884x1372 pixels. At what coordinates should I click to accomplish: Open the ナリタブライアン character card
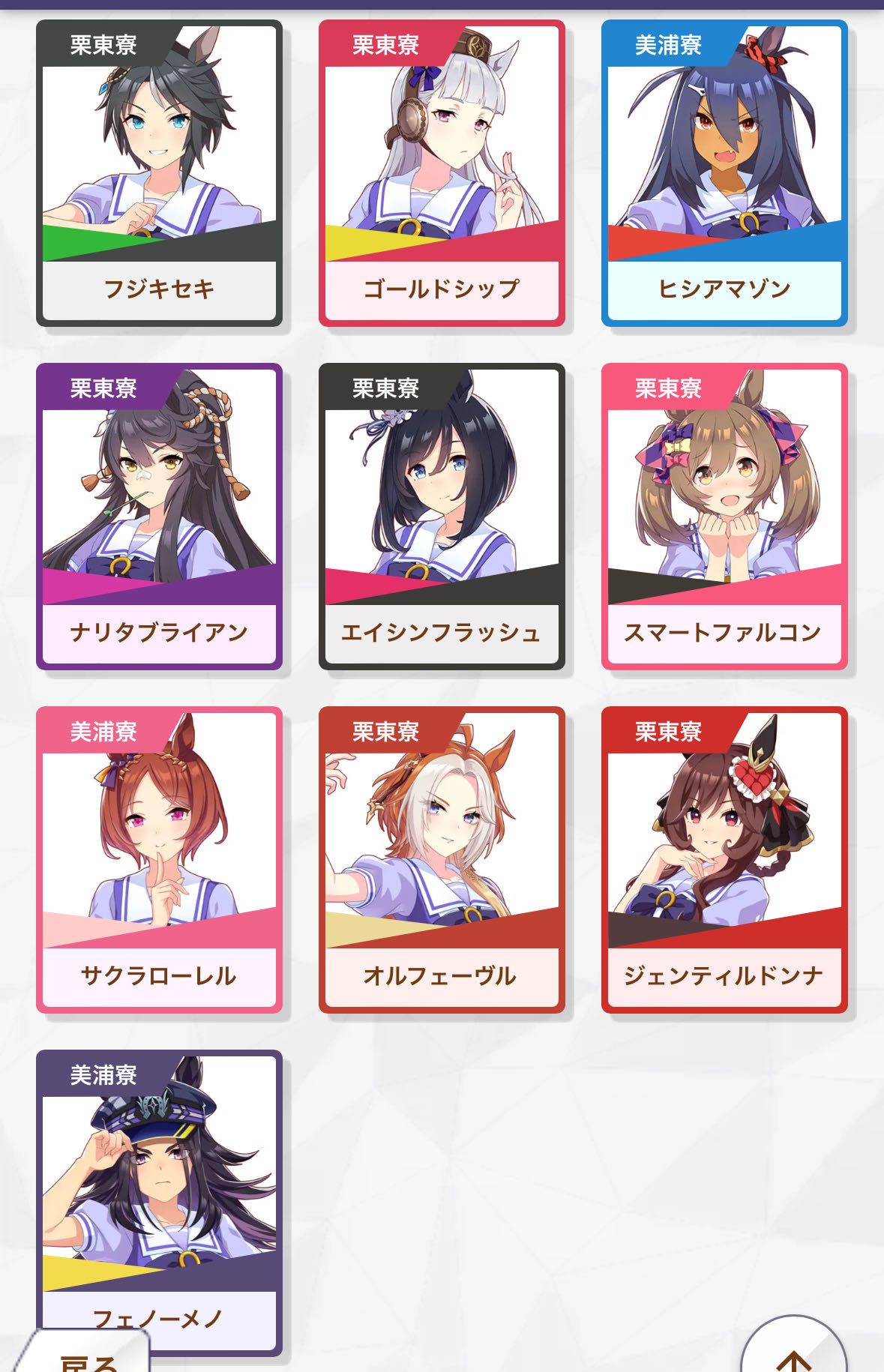pos(159,517)
